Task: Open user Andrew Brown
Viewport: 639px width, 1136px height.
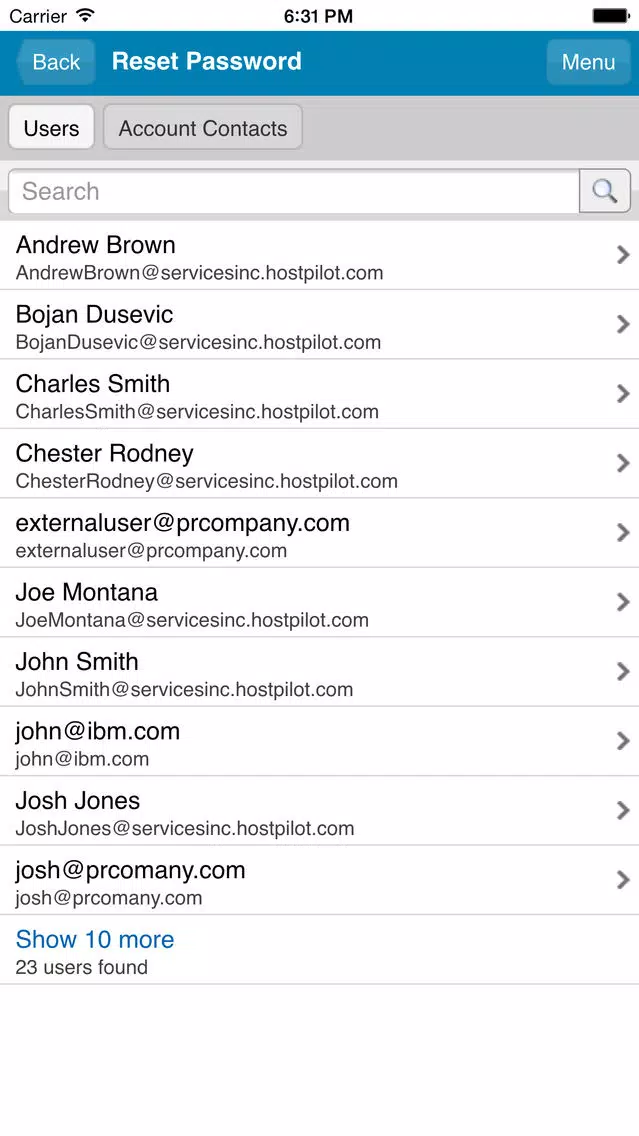Action: pos(319,256)
